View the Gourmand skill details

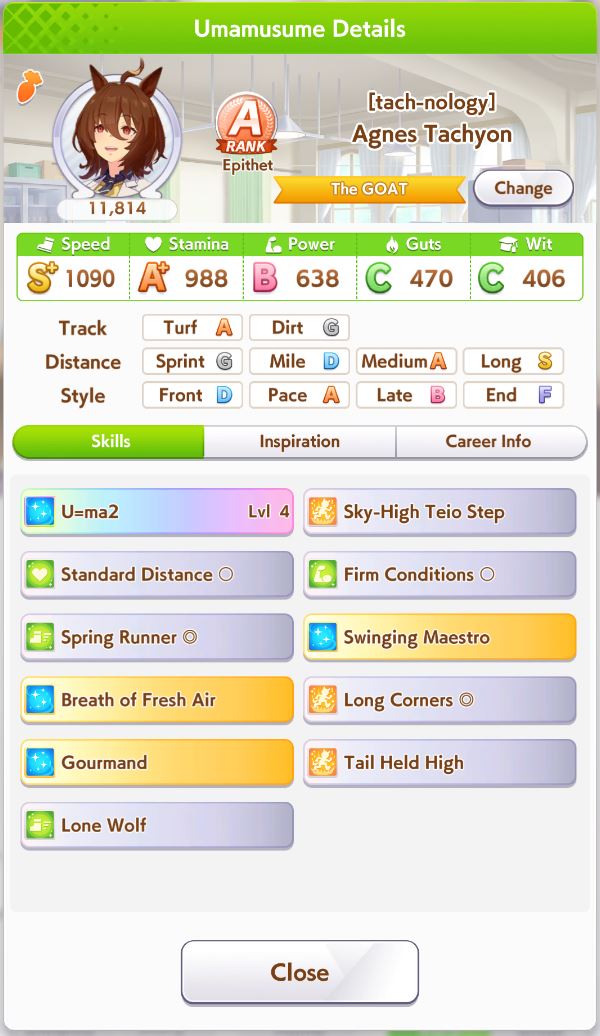157,762
